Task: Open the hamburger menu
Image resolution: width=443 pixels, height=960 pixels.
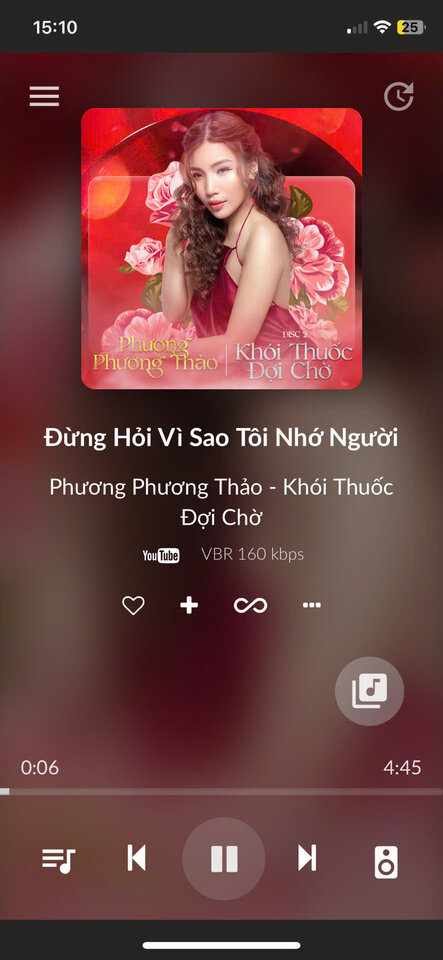Action: pos(44,96)
